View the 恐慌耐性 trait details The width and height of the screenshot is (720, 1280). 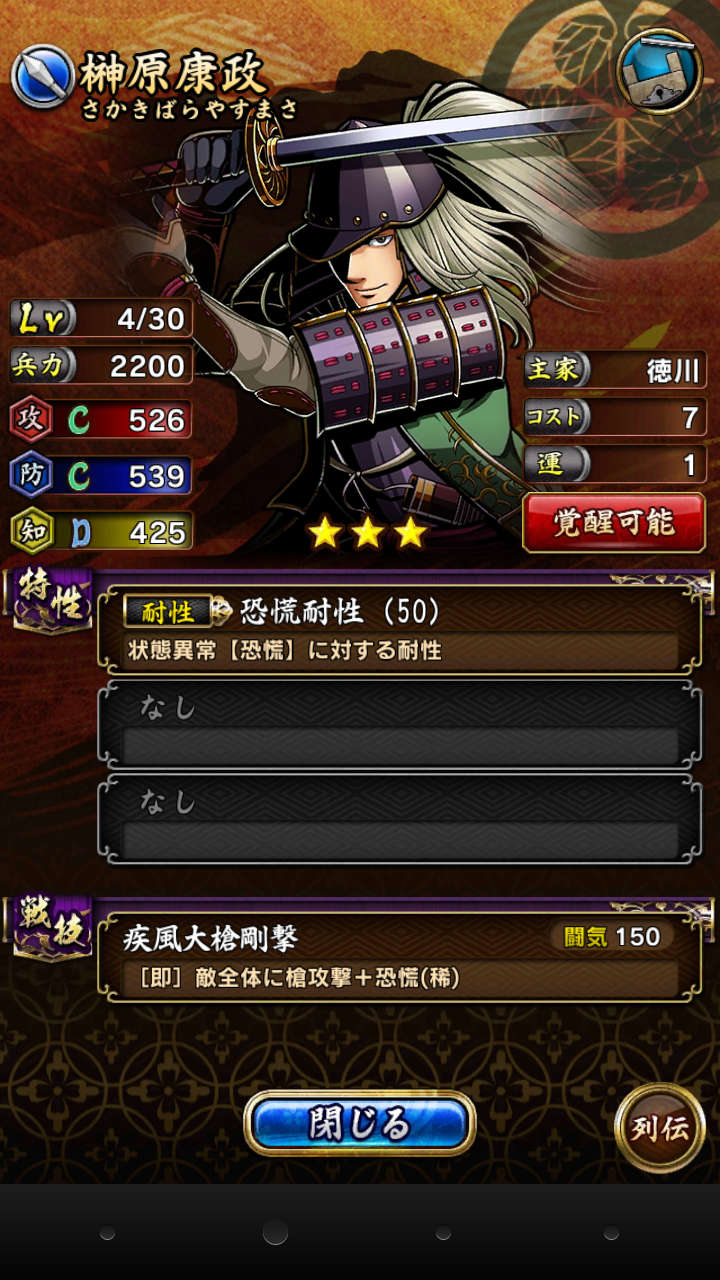[400, 628]
